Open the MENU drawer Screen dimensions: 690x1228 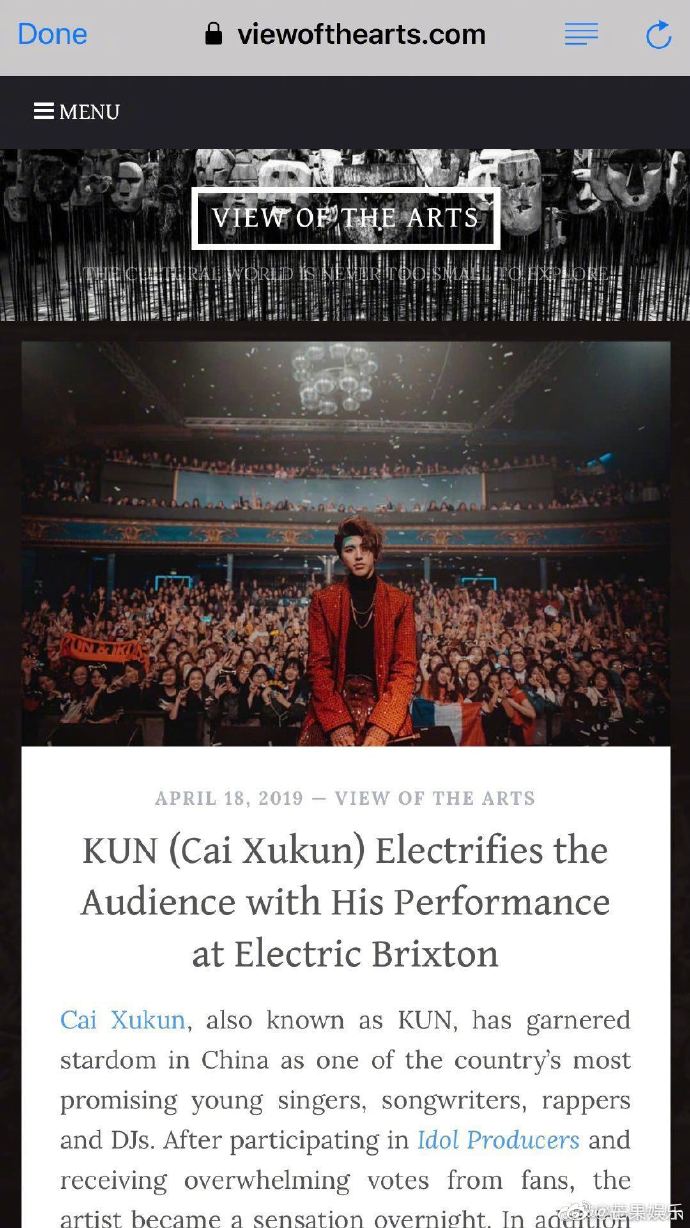tap(77, 112)
